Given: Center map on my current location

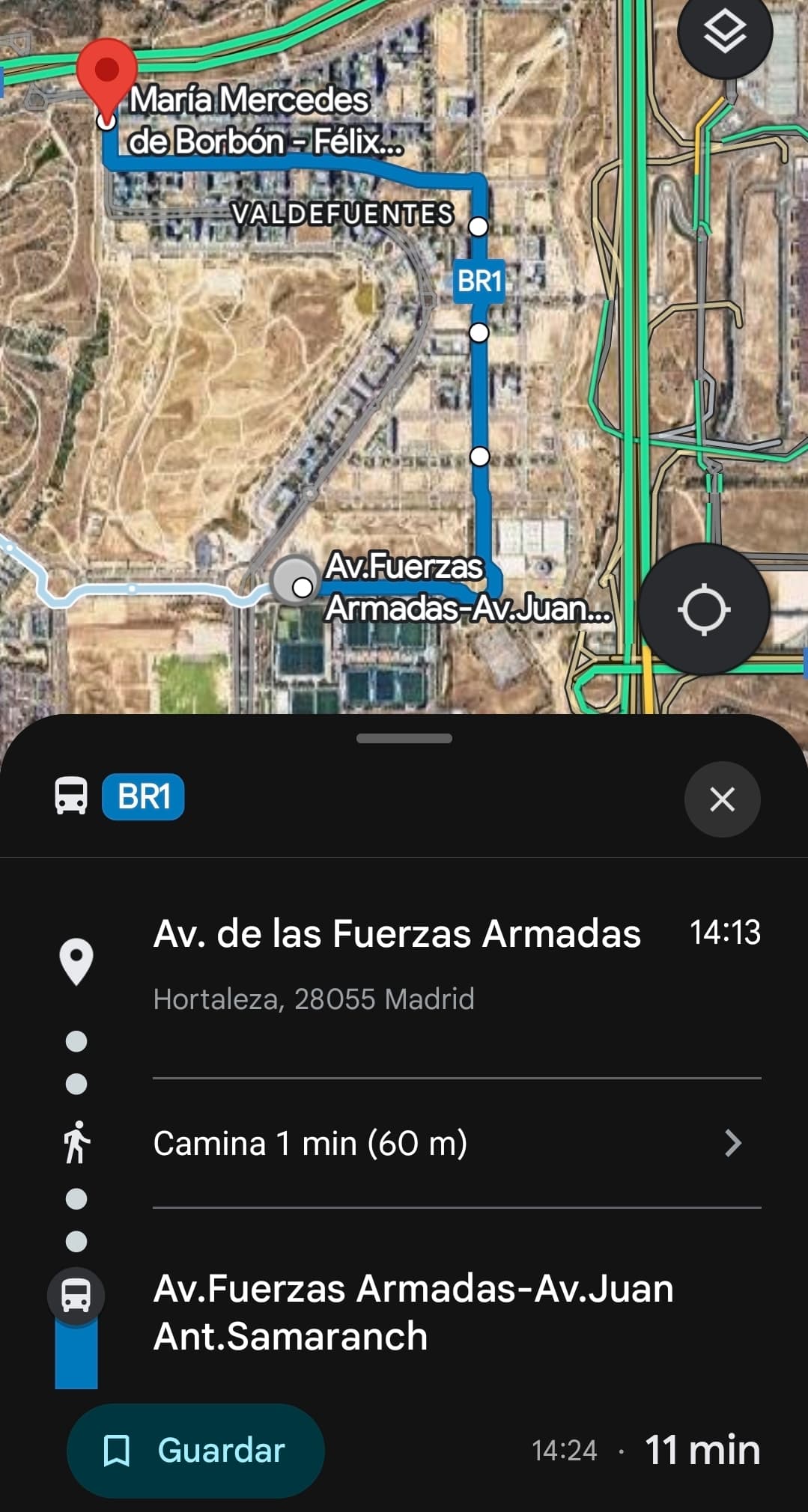Looking at the screenshot, I should [x=704, y=610].
